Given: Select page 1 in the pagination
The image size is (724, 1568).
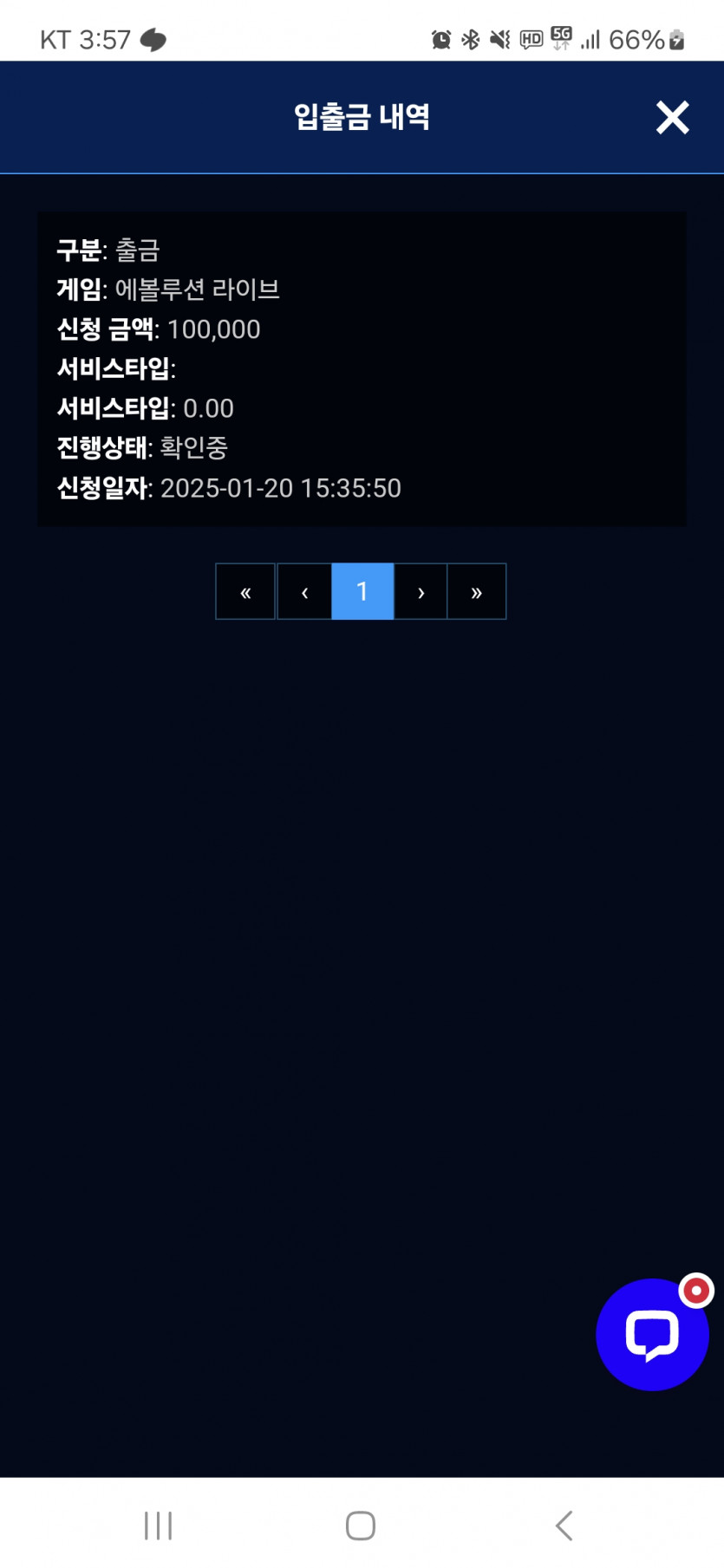Looking at the screenshot, I should (362, 592).
